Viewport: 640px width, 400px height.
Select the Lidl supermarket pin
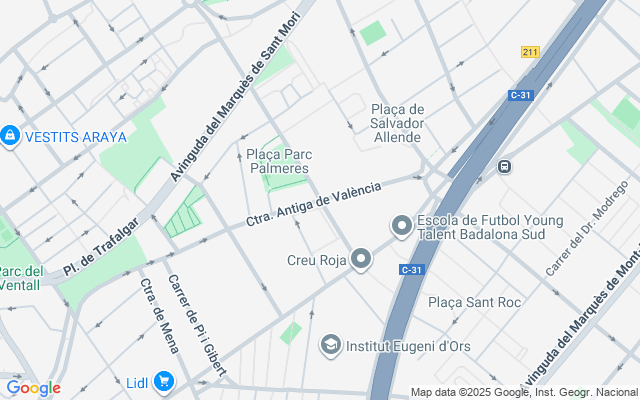click(163, 381)
